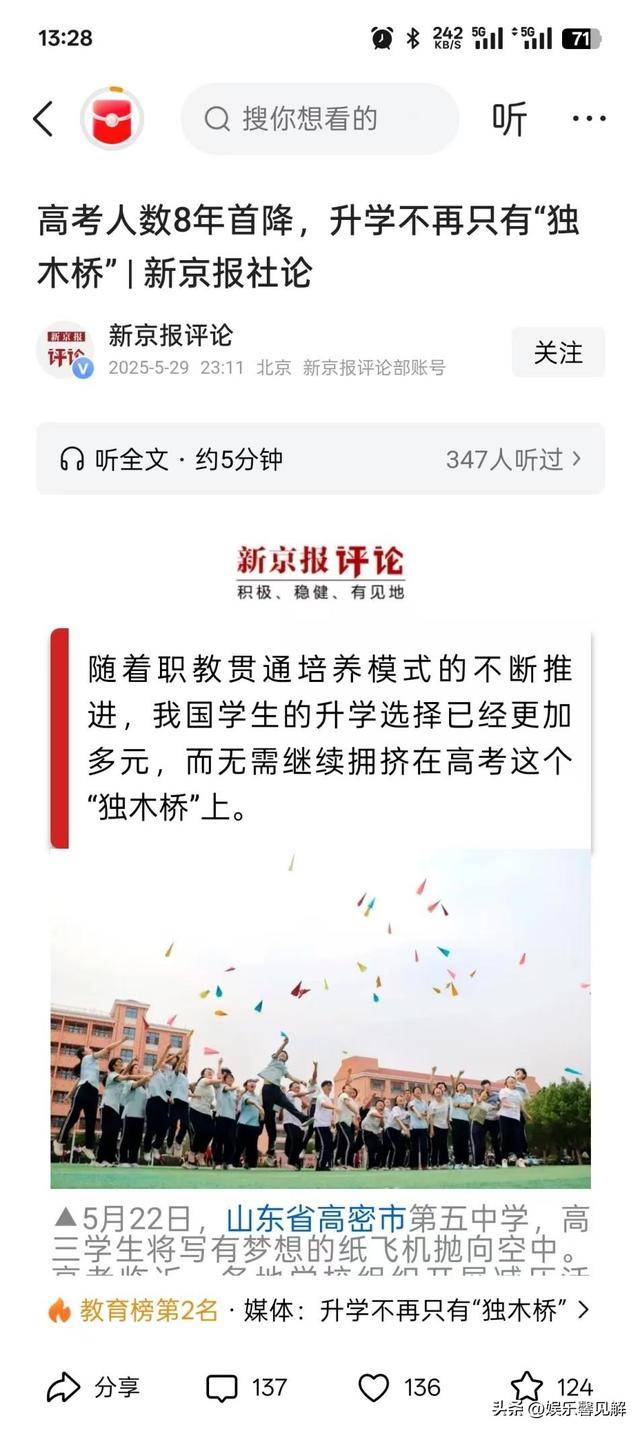Open the comments with 137 replies
640x1431 pixels.
coord(247,1387)
